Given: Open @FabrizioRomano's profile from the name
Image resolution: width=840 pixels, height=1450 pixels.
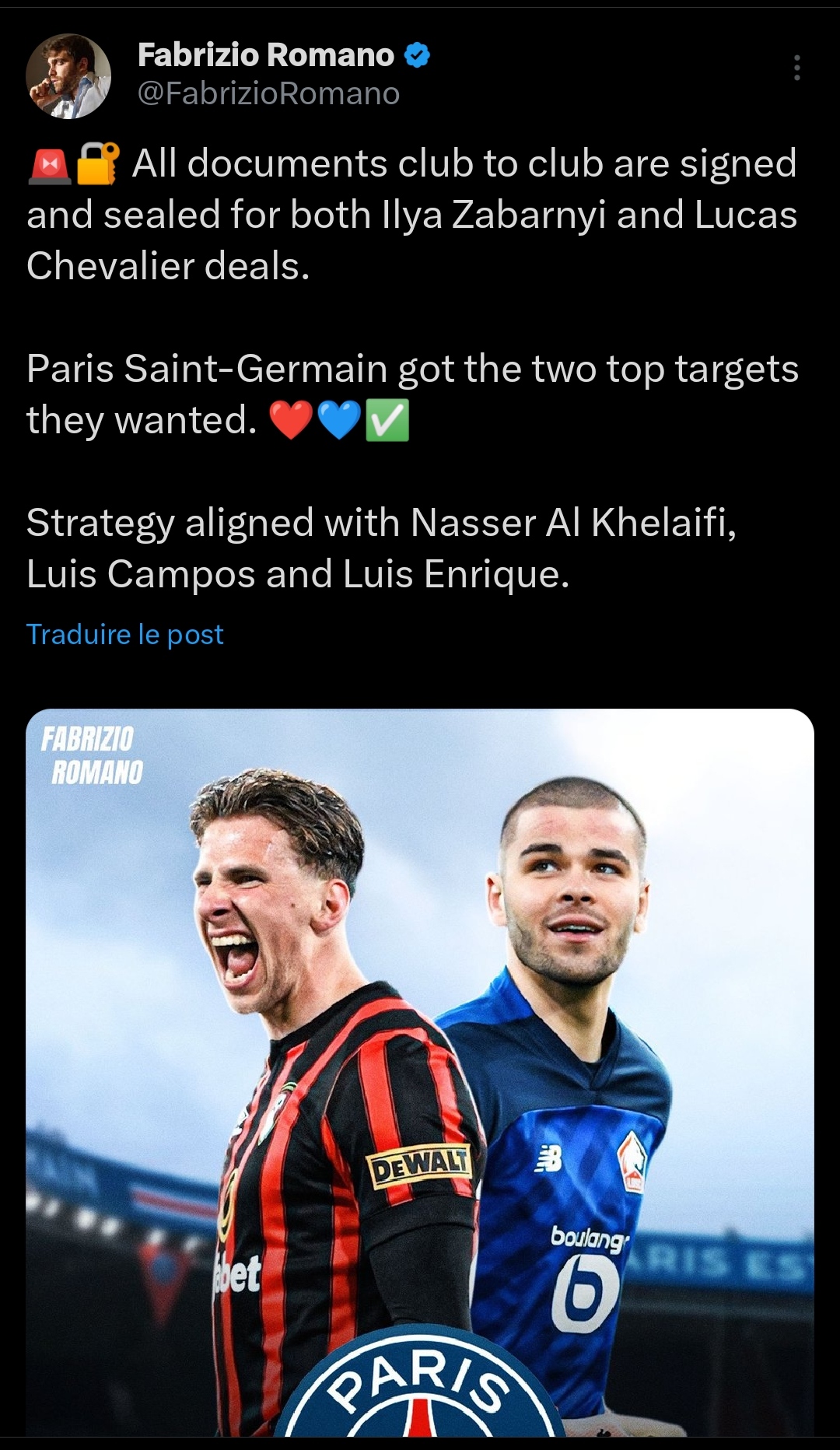Looking at the screenshot, I should click(x=266, y=56).
